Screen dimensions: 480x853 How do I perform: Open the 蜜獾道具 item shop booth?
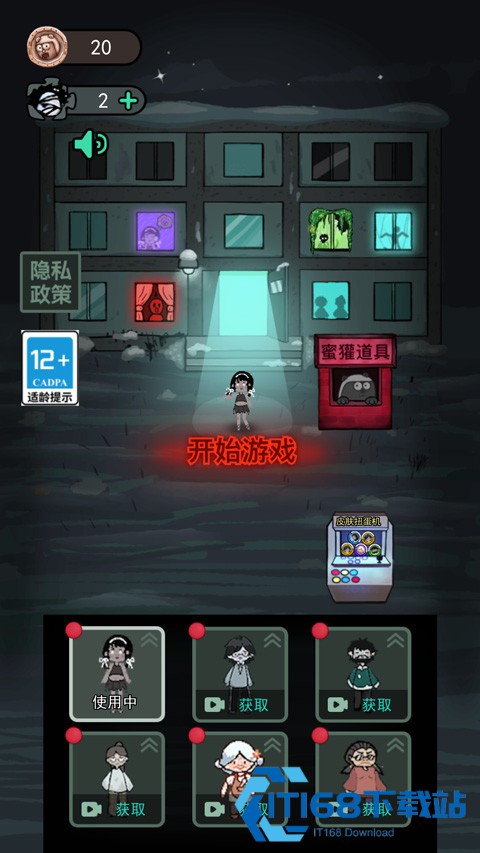tap(355, 382)
